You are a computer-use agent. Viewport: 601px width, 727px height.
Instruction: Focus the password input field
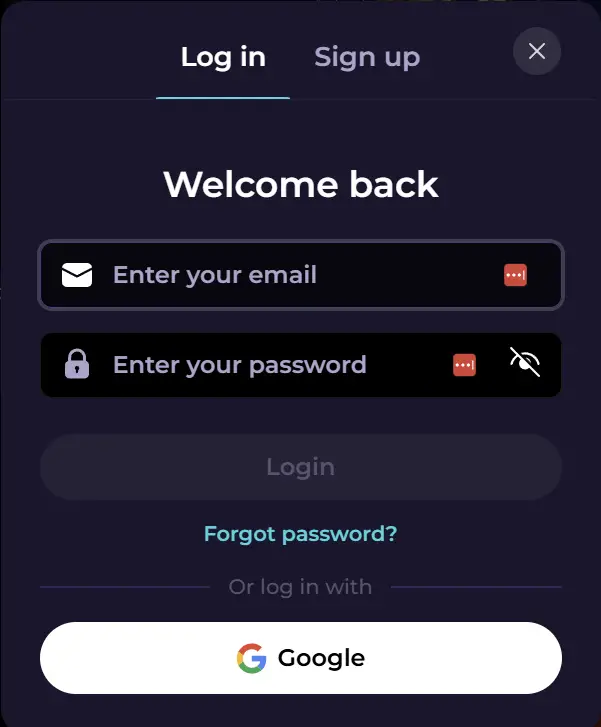[x=270, y=365]
